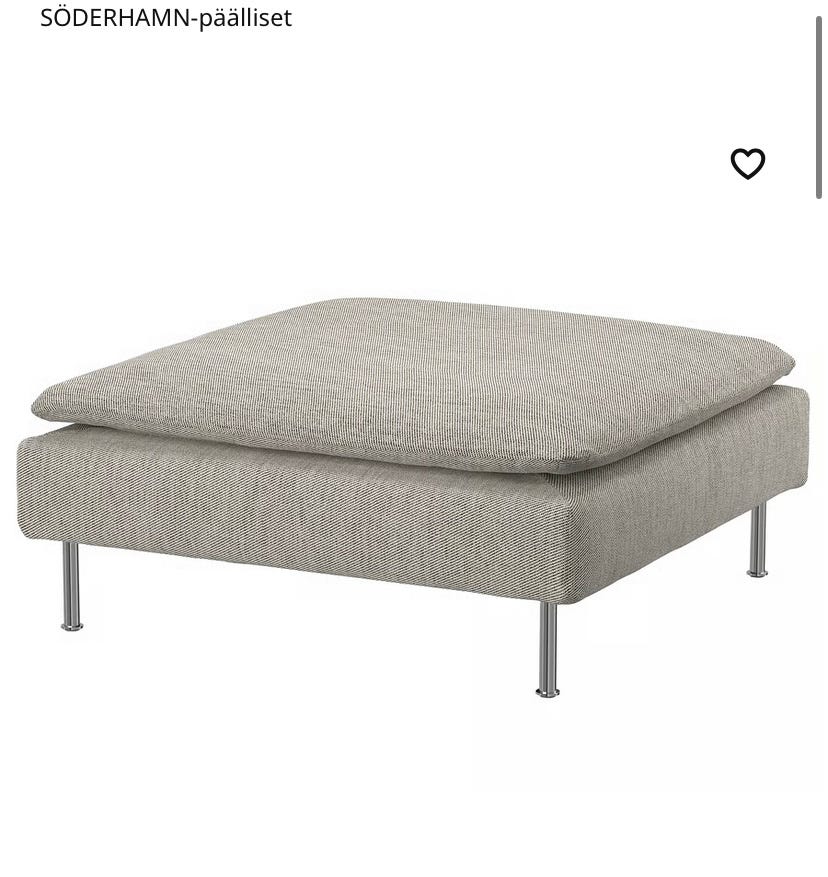
Task: Open the SÖDERHAMN footstool product image
Action: point(414,470)
